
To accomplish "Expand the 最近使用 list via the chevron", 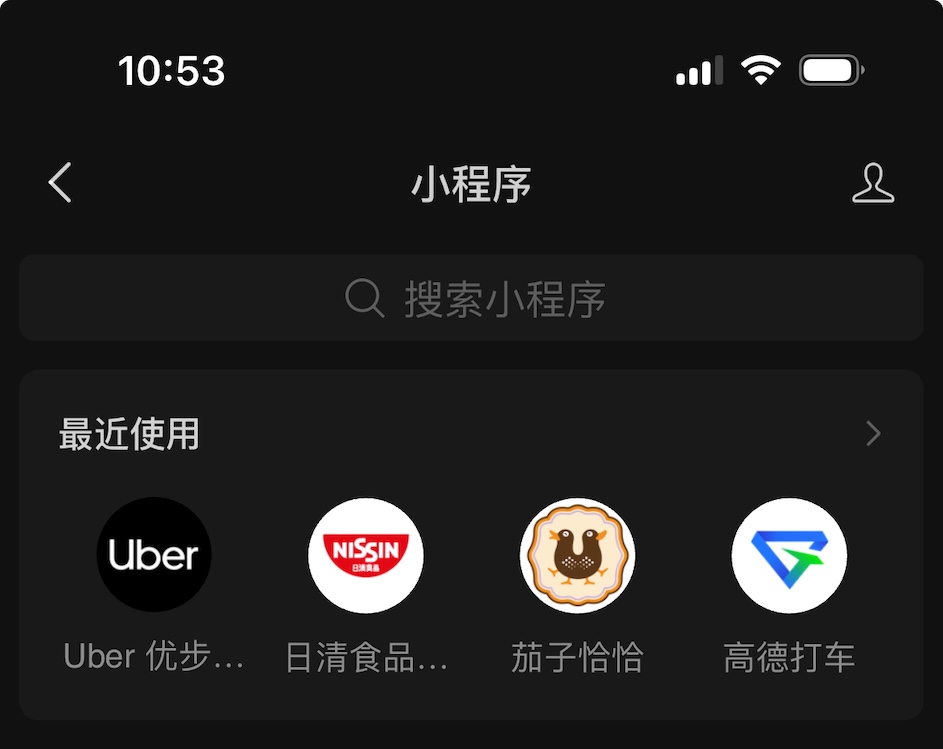I will [x=873, y=433].
